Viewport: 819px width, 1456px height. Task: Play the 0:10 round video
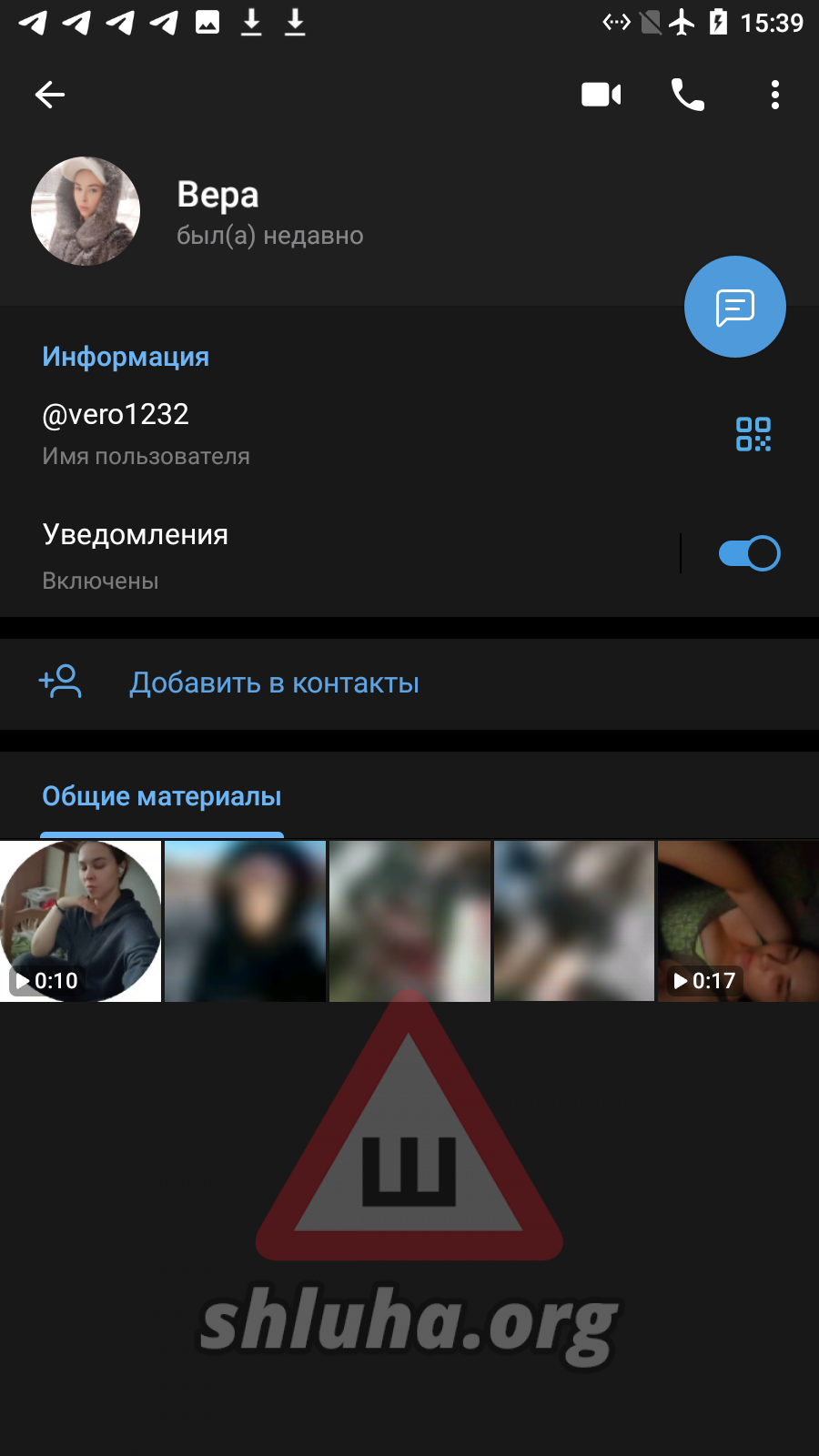pyautogui.click(x=80, y=921)
